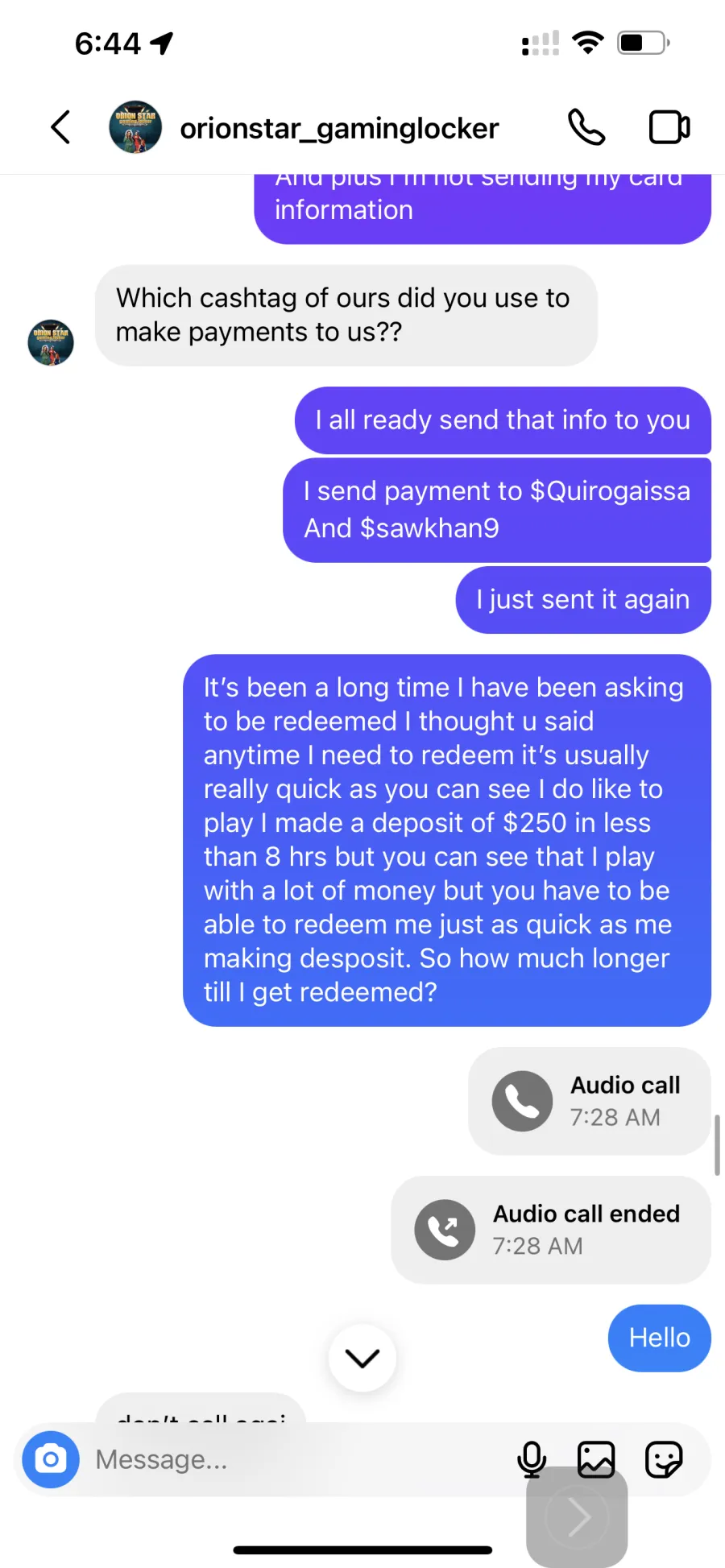This screenshot has width=725, height=1568.
Task: Record a voice message with microphone
Action: (x=532, y=1459)
